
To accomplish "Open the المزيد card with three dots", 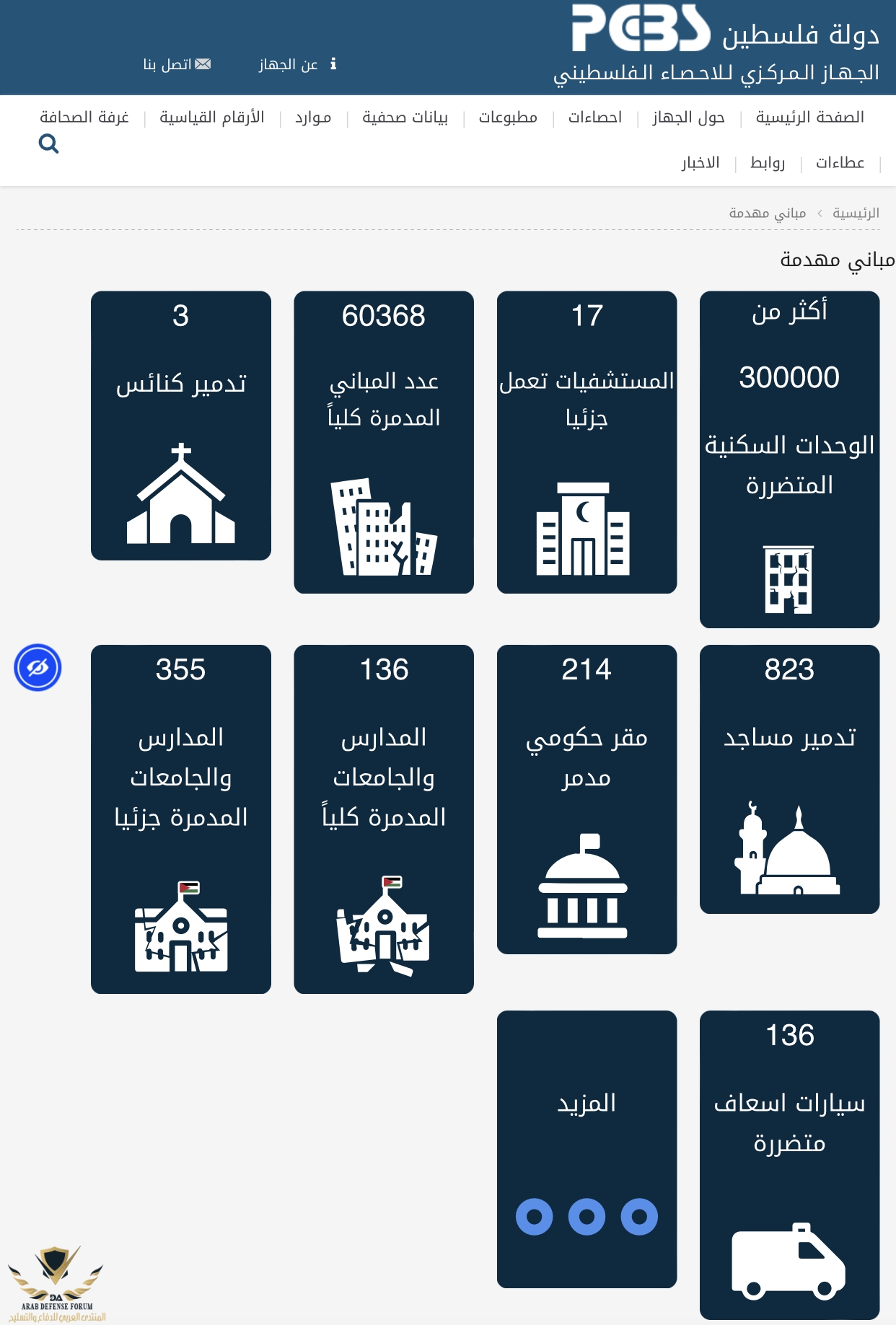I will tap(587, 1148).
